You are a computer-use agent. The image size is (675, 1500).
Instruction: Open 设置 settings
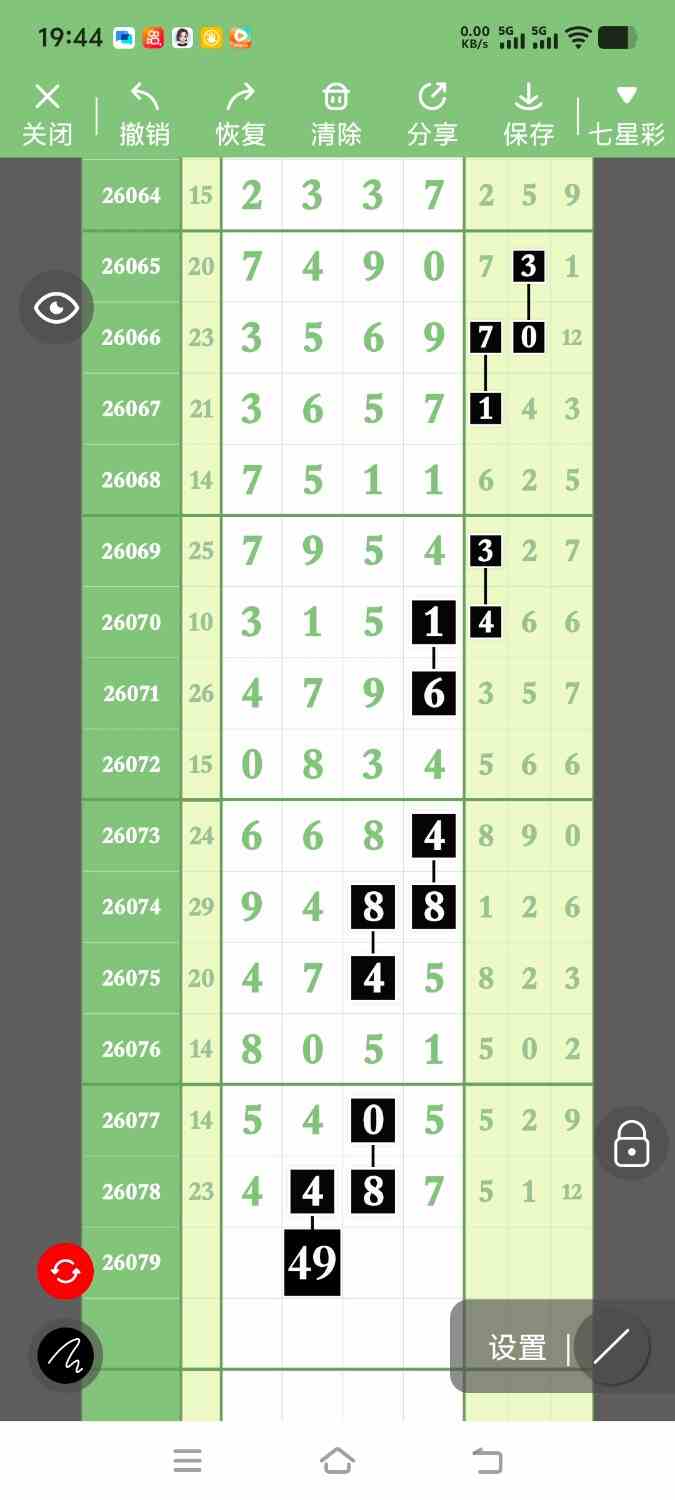(x=517, y=1348)
